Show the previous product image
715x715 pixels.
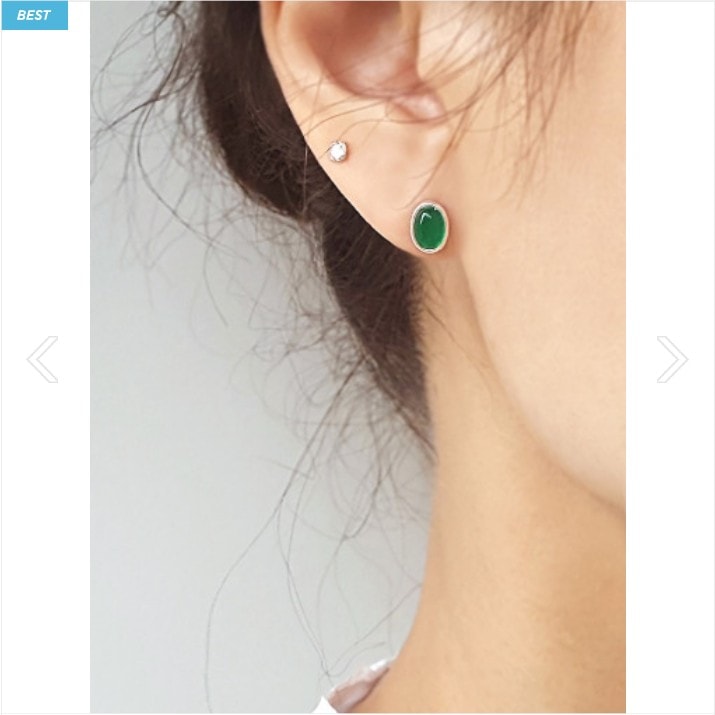click(x=42, y=360)
